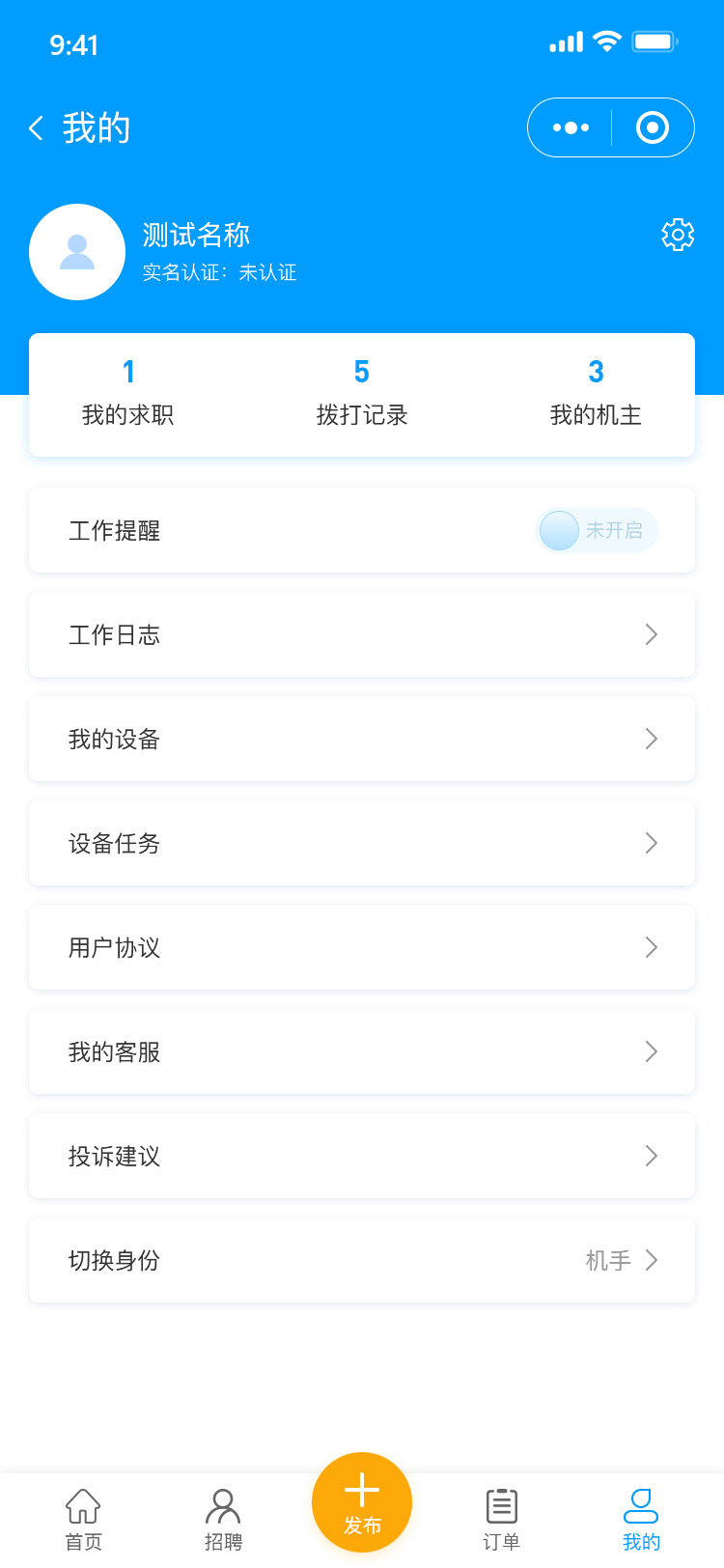724x1568 pixels.
Task: Enable the 工作提醒 switch
Action: [597, 530]
